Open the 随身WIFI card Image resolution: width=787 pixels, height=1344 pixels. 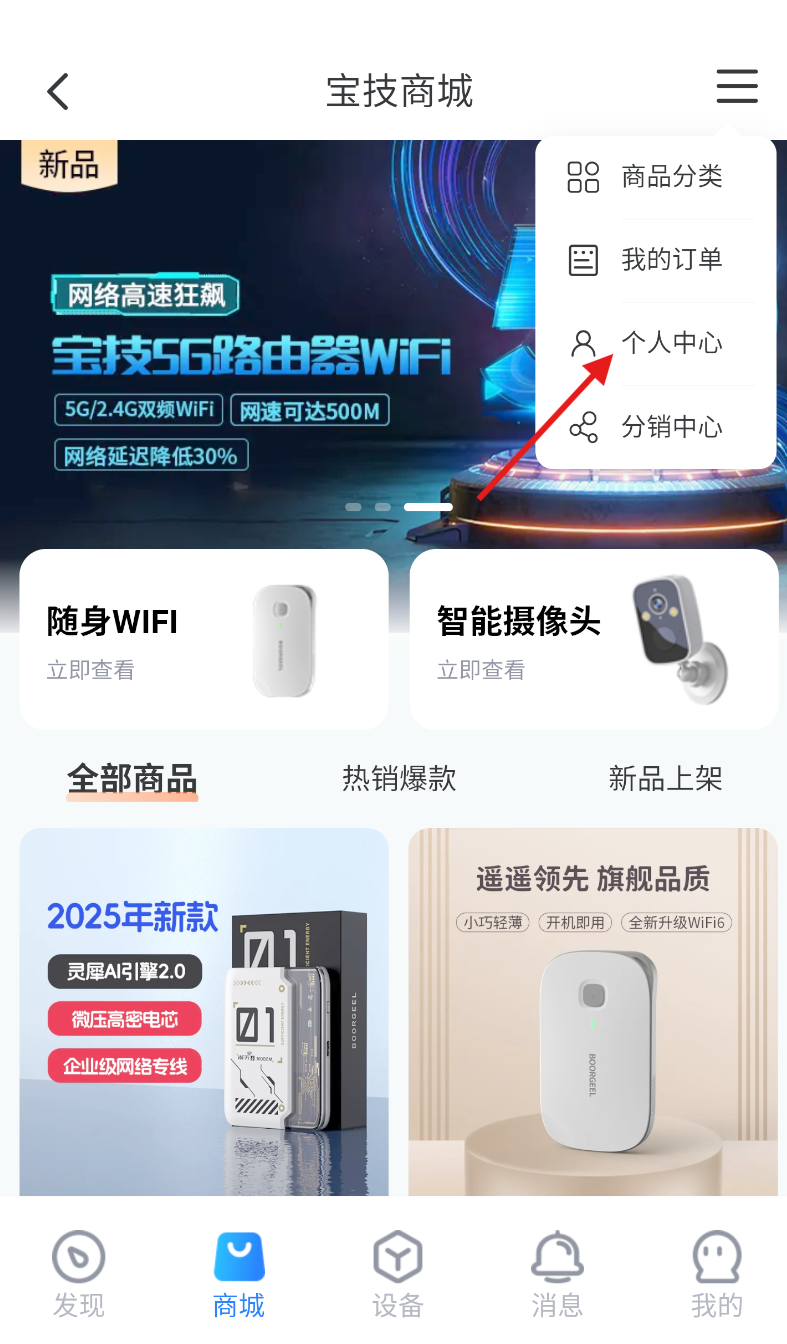(203, 639)
